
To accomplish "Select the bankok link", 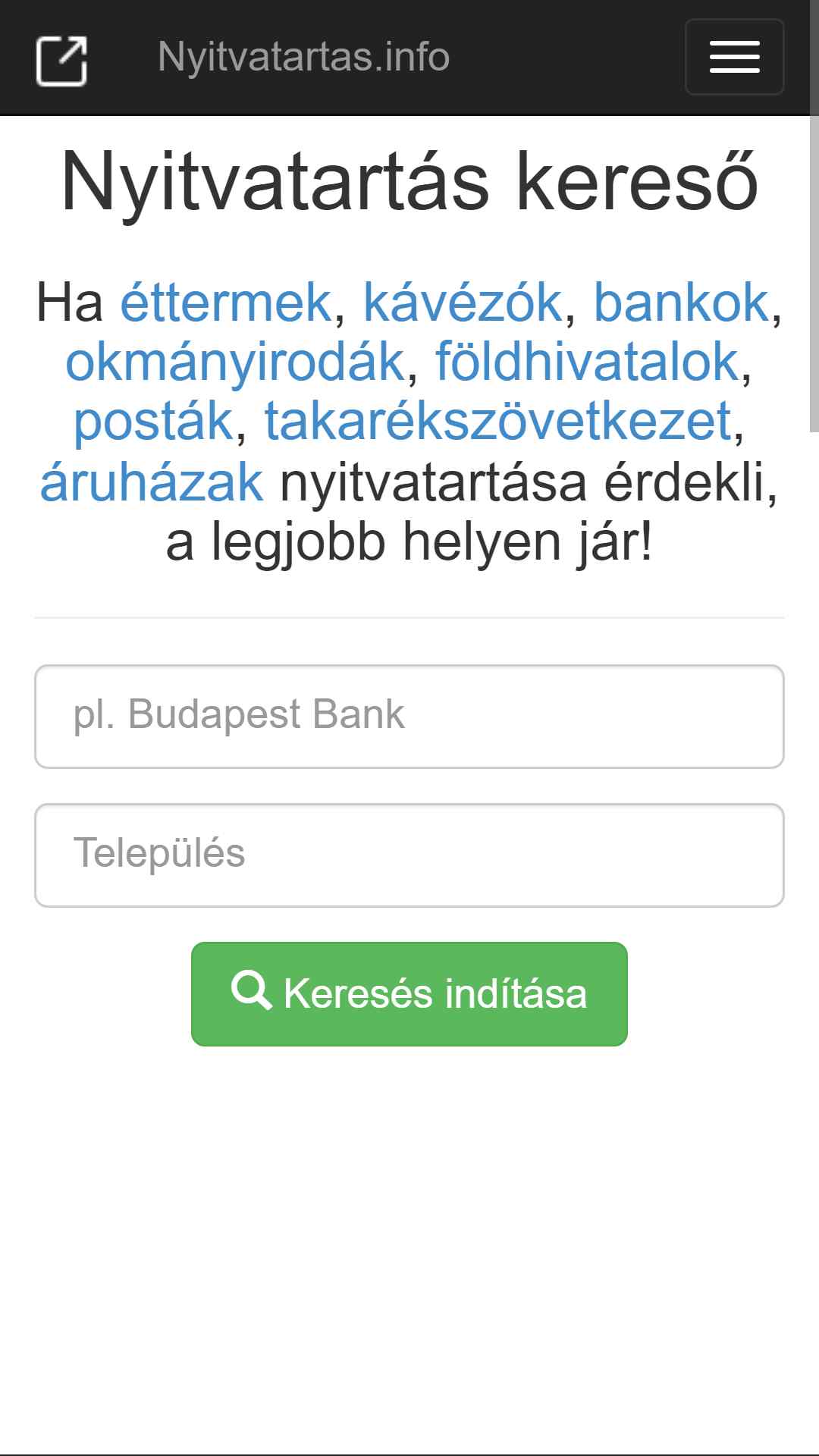I will coord(681,302).
